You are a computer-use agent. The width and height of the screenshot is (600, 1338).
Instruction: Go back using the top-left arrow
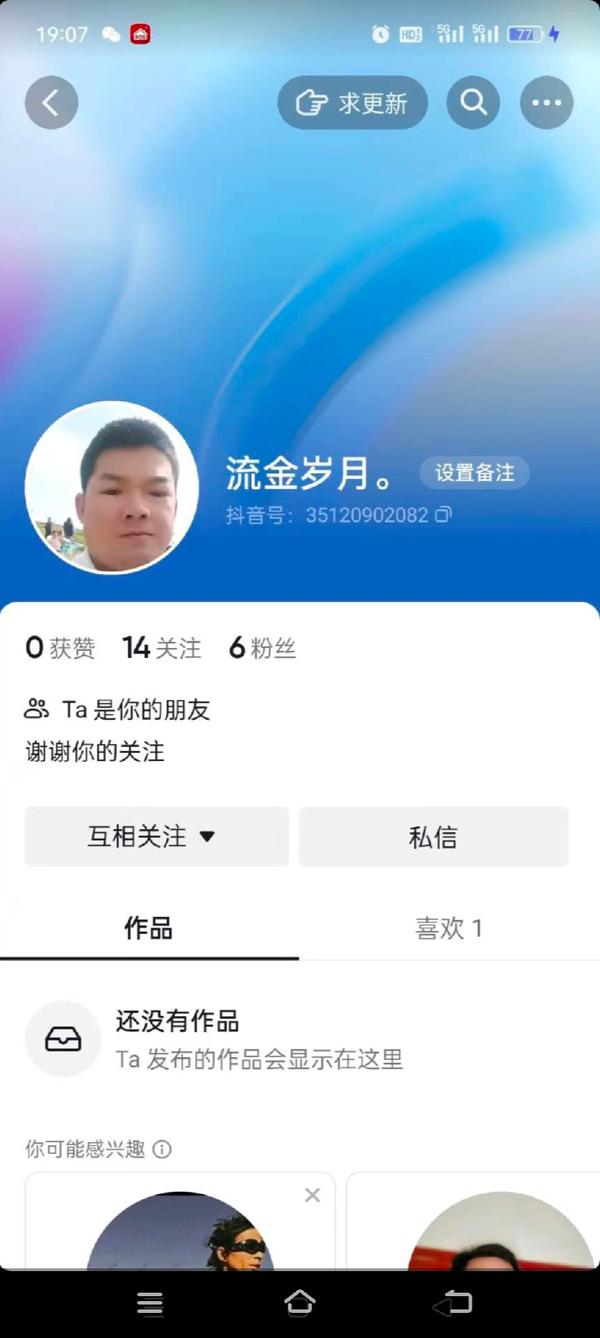(51, 102)
